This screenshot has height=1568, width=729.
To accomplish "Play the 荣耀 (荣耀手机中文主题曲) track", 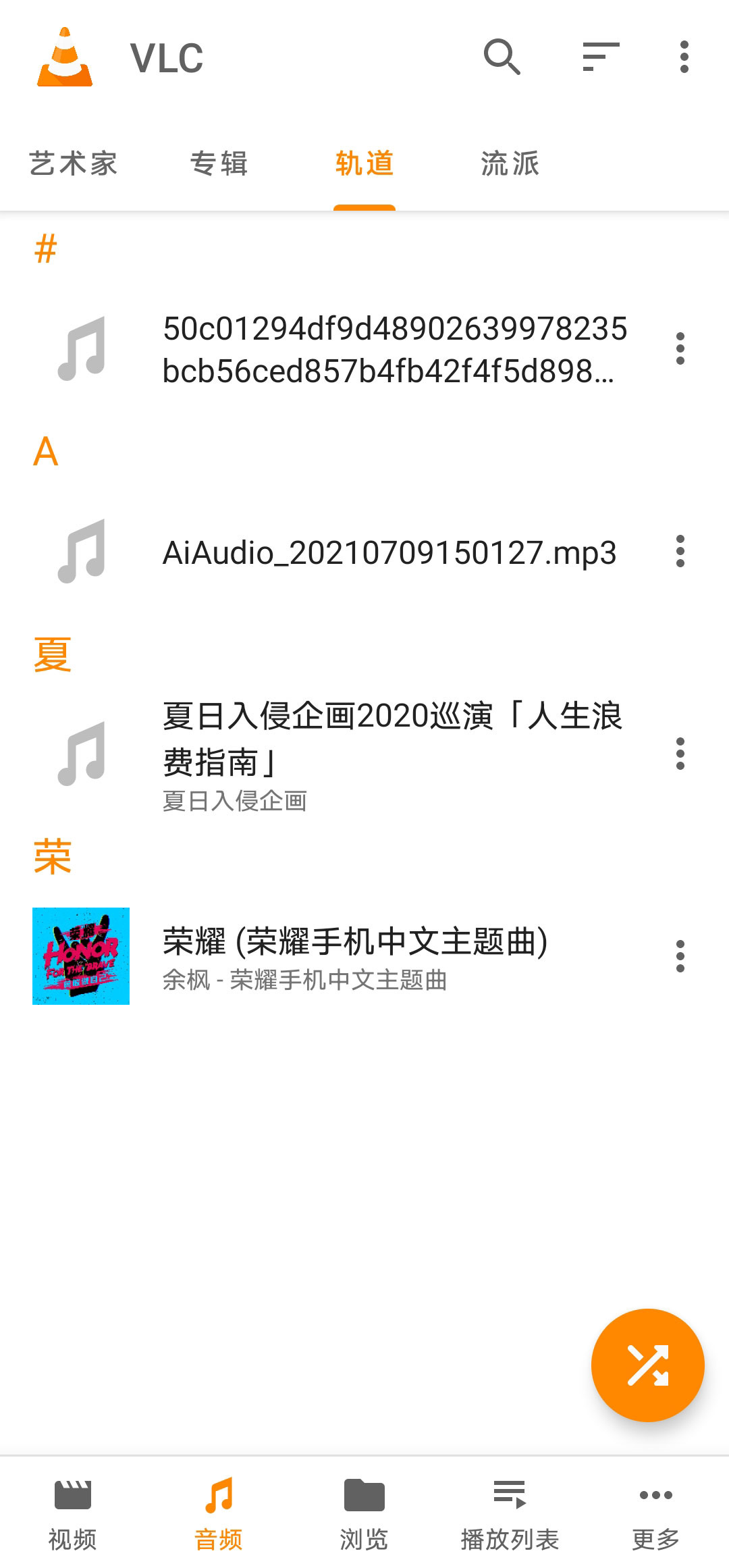I will coord(354,956).
